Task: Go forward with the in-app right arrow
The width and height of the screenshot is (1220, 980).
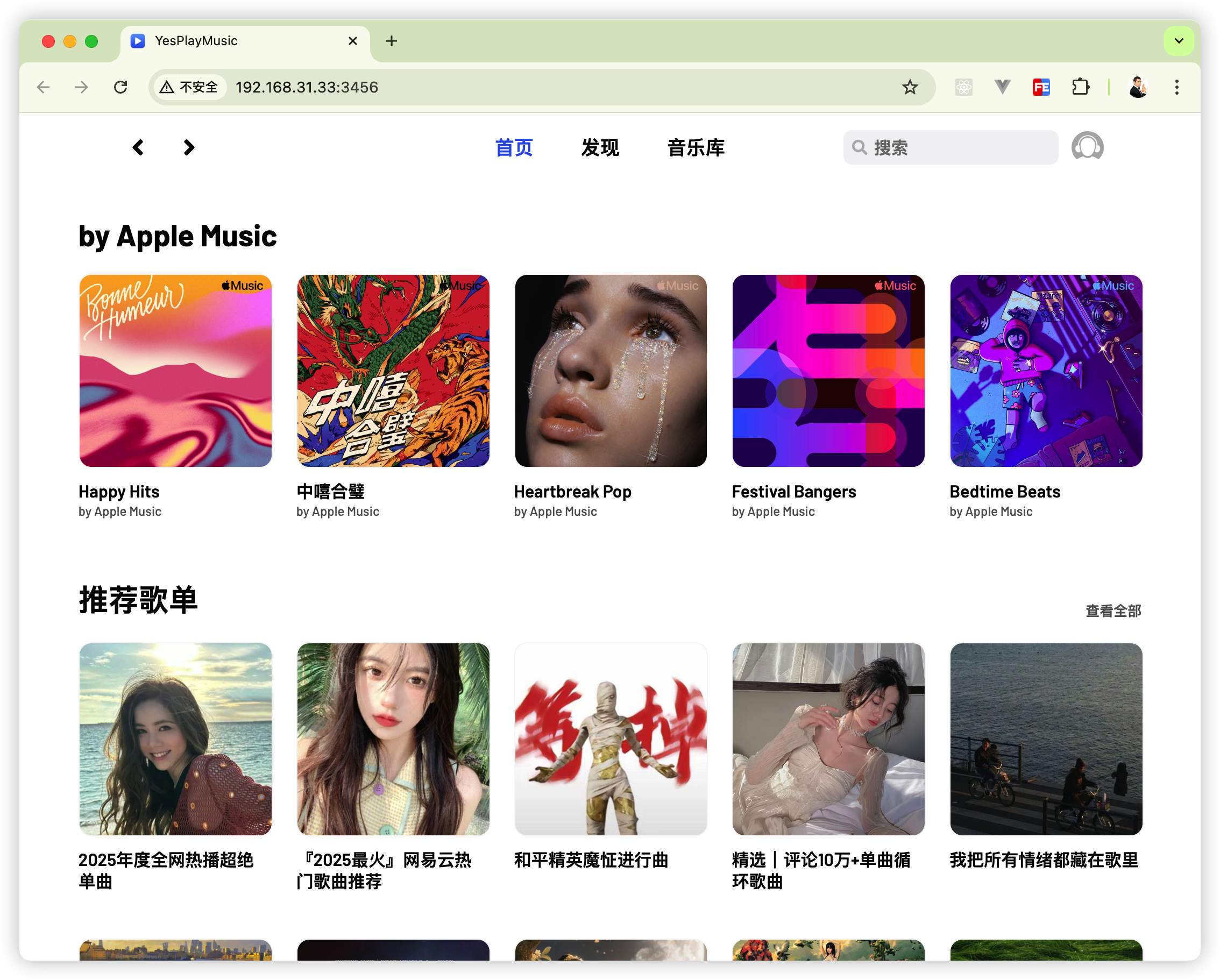Action: pyautogui.click(x=189, y=148)
